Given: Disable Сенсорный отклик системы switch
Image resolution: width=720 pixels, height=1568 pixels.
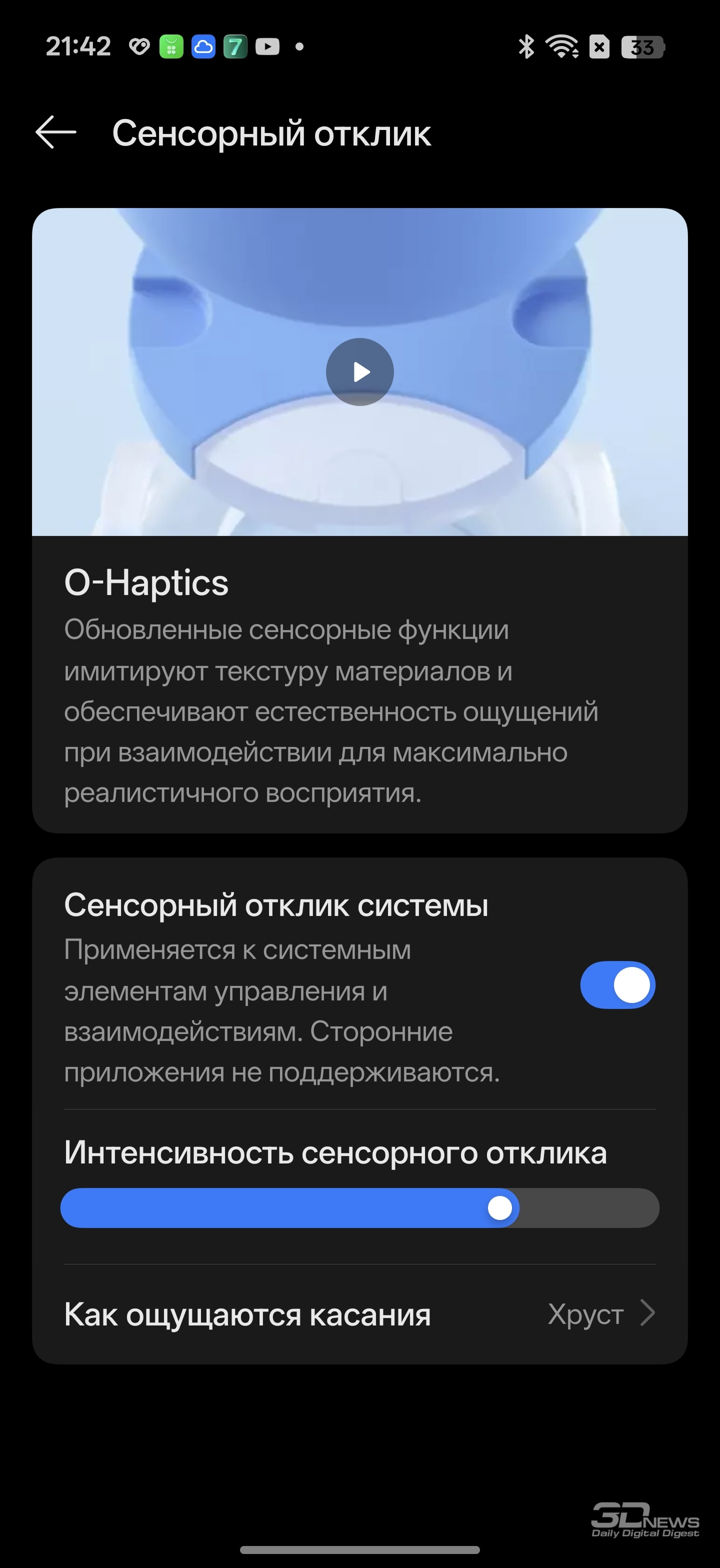Looking at the screenshot, I should 617,985.
